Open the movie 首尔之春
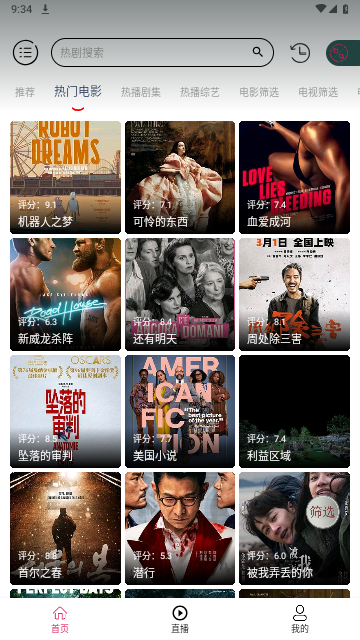This screenshot has width=360, height=640. (65, 529)
